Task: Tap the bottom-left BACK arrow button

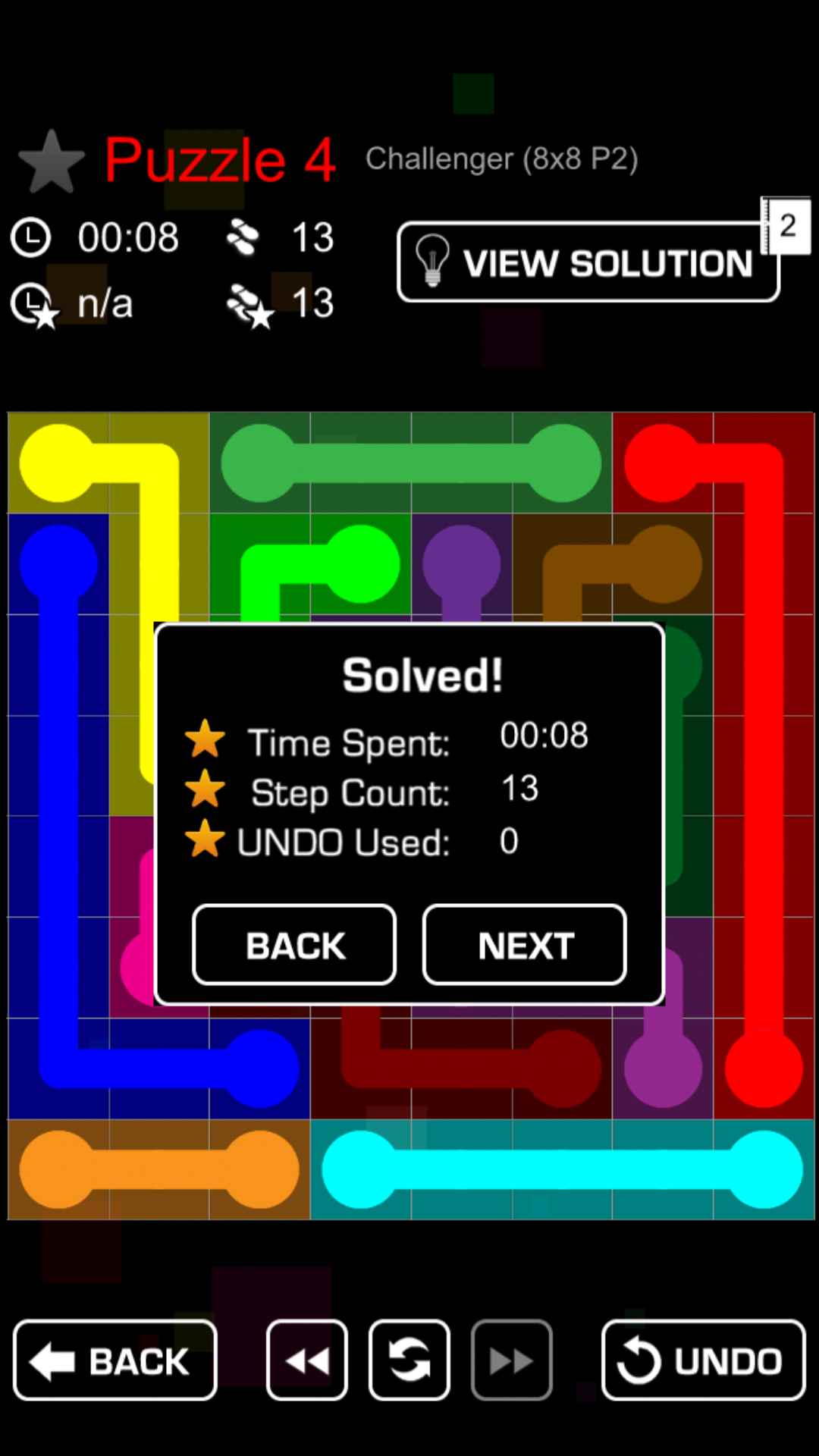Action: (115, 1360)
